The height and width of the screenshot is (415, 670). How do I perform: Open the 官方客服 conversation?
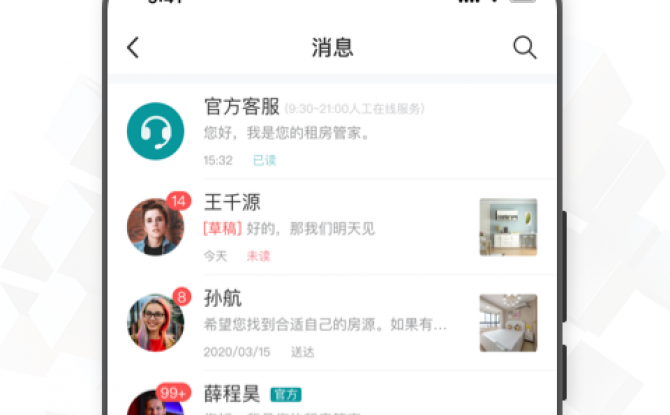320,131
